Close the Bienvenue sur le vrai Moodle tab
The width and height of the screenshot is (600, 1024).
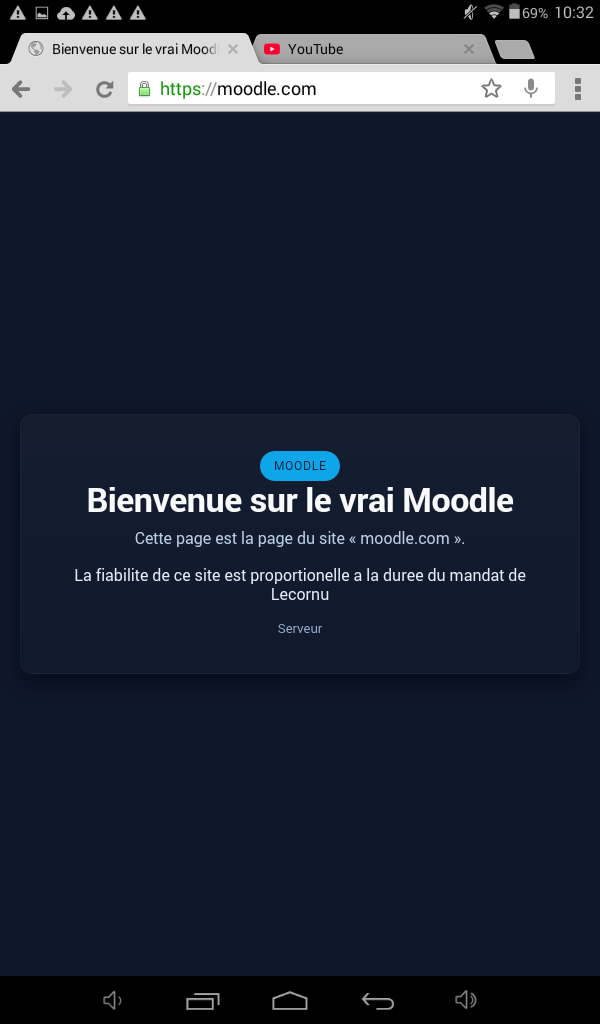coord(233,49)
